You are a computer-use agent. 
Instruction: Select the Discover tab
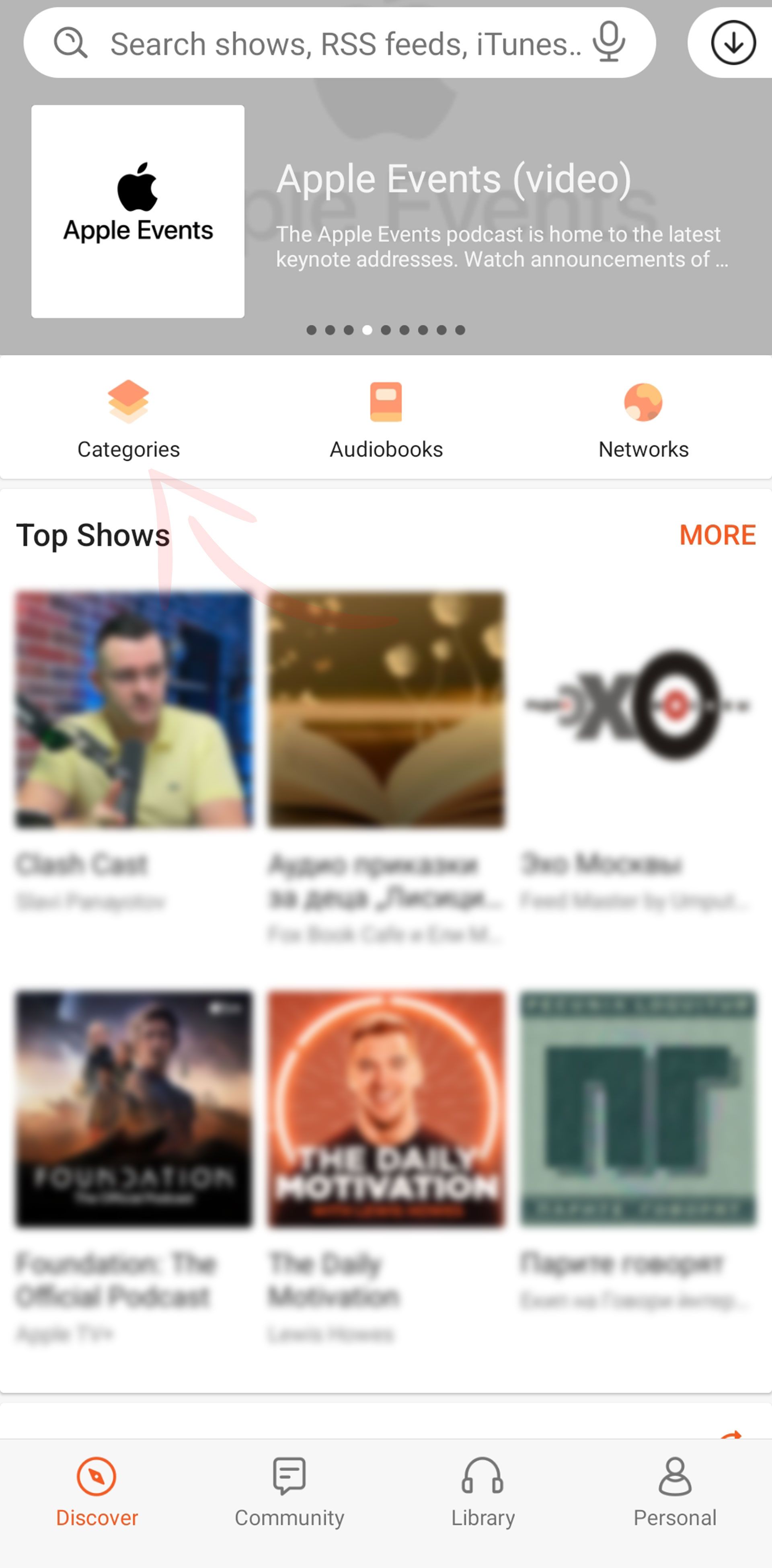point(97,1491)
